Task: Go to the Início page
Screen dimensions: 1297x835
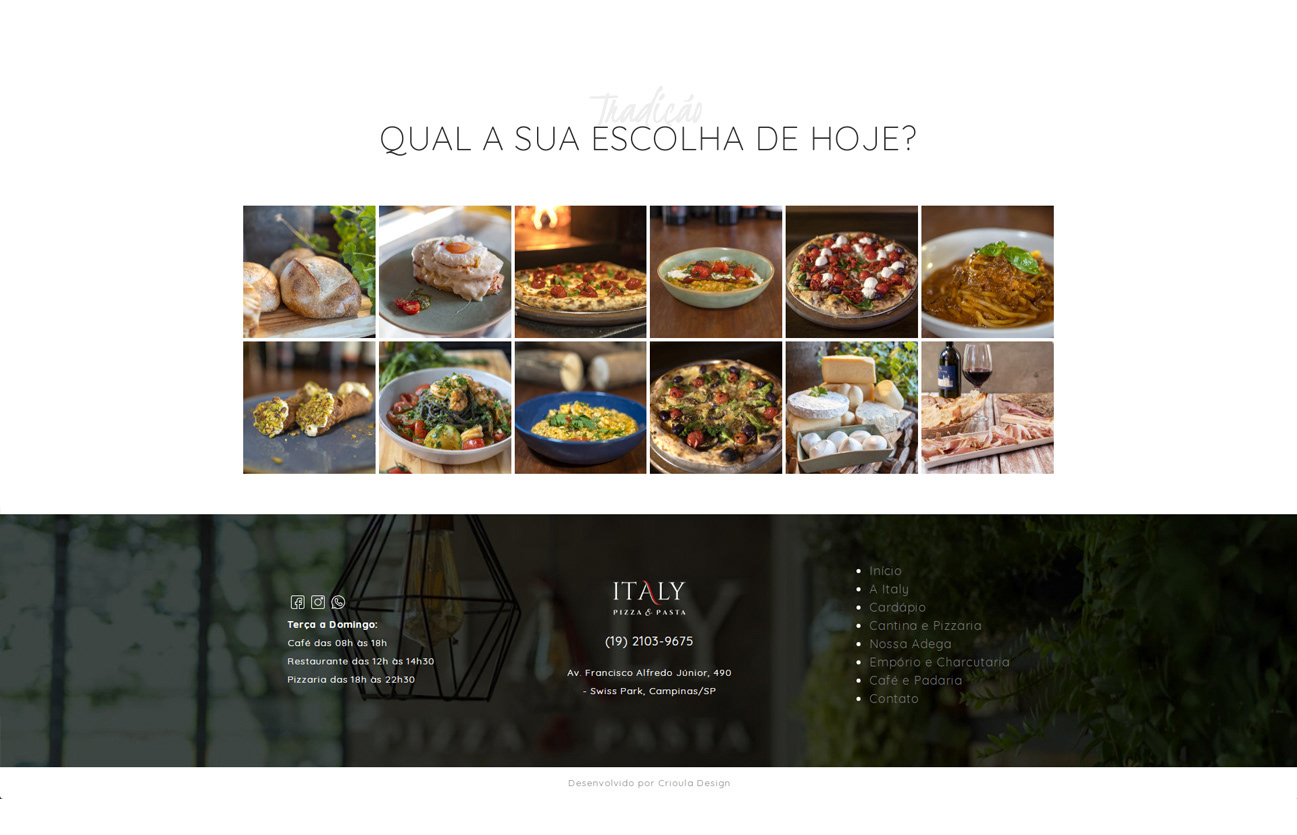Action: click(x=885, y=571)
